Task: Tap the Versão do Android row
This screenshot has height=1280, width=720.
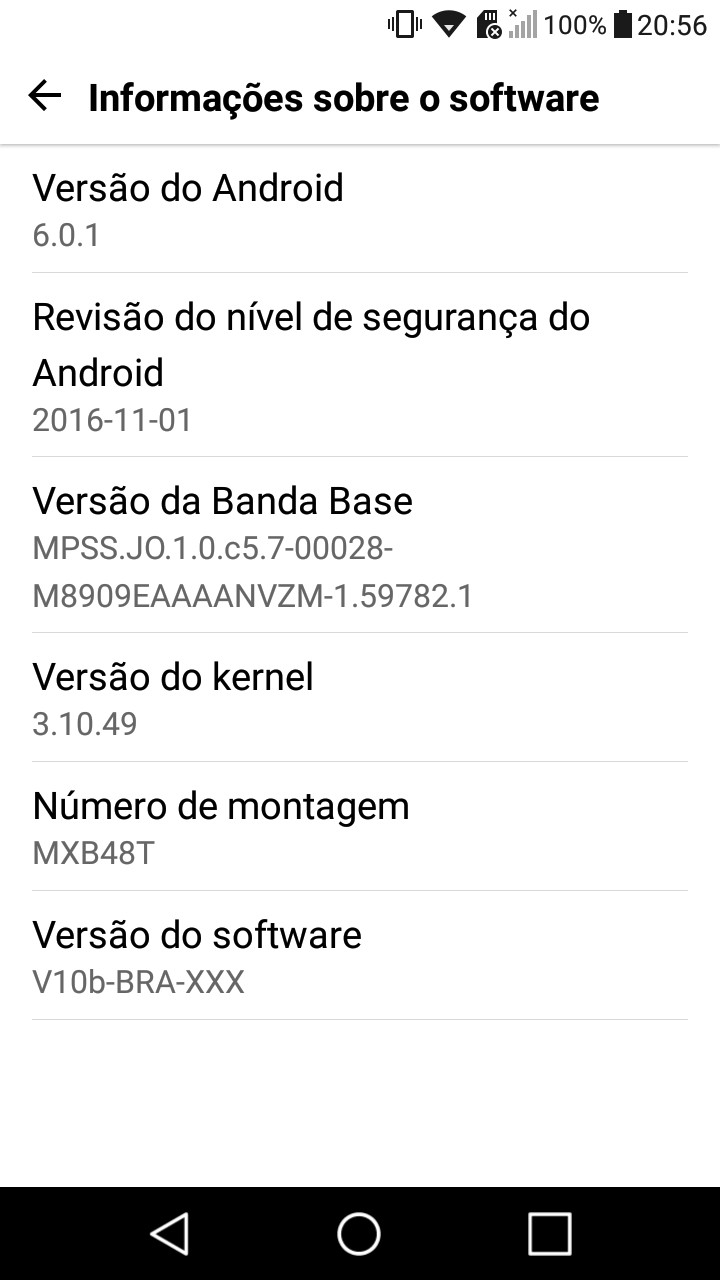Action: point(360,210)
